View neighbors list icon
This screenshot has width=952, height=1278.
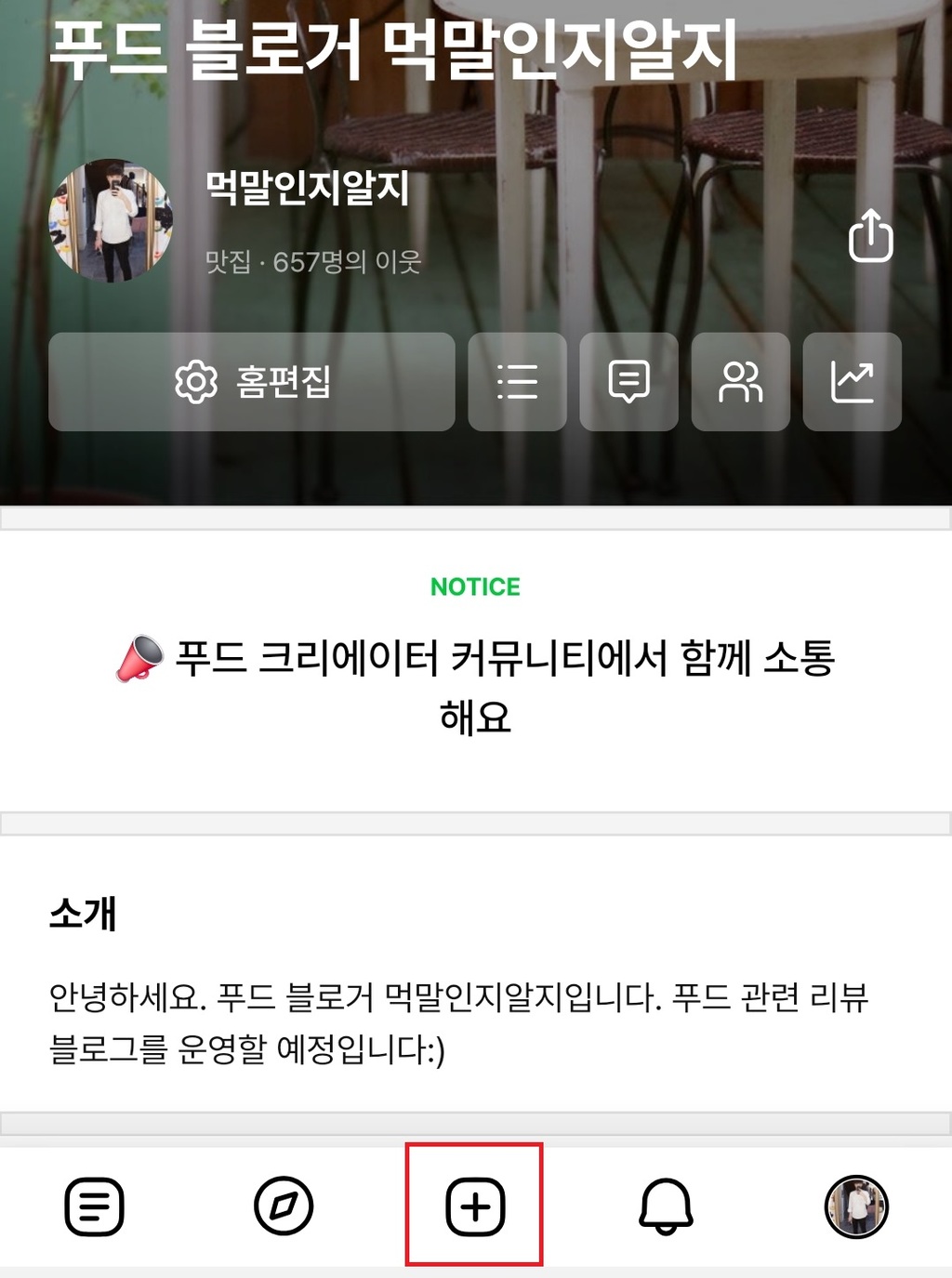coord(740,382)
